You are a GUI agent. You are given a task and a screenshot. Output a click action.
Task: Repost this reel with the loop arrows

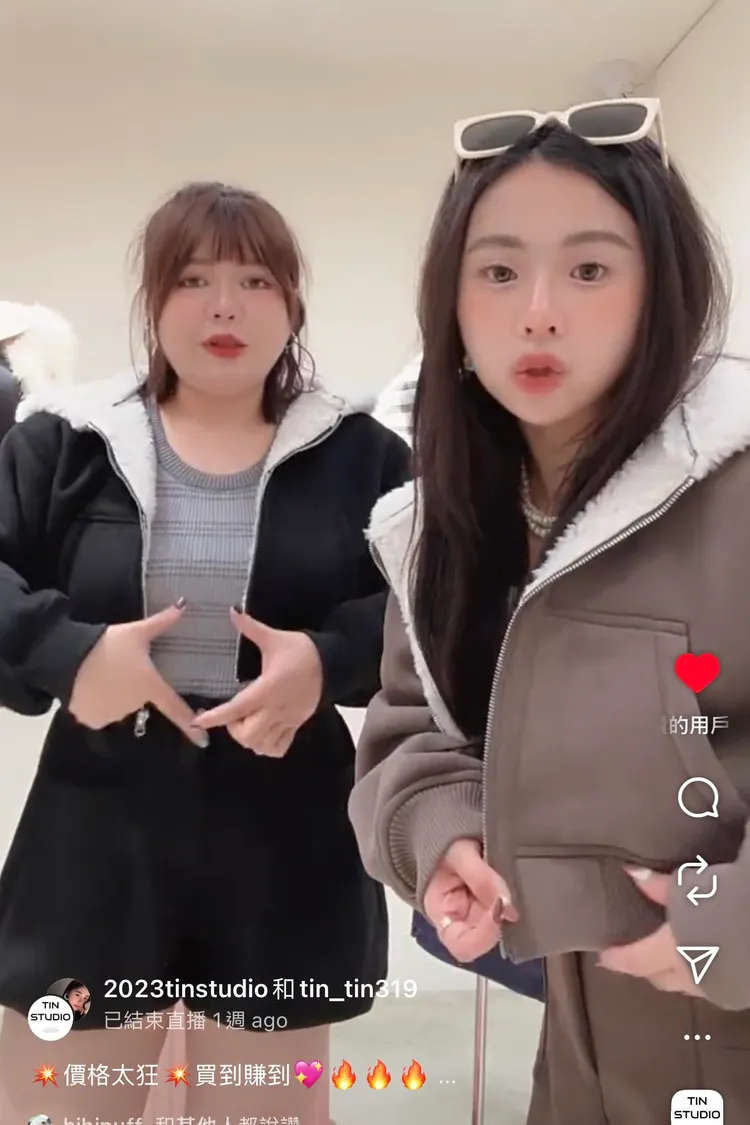(697, 881)
